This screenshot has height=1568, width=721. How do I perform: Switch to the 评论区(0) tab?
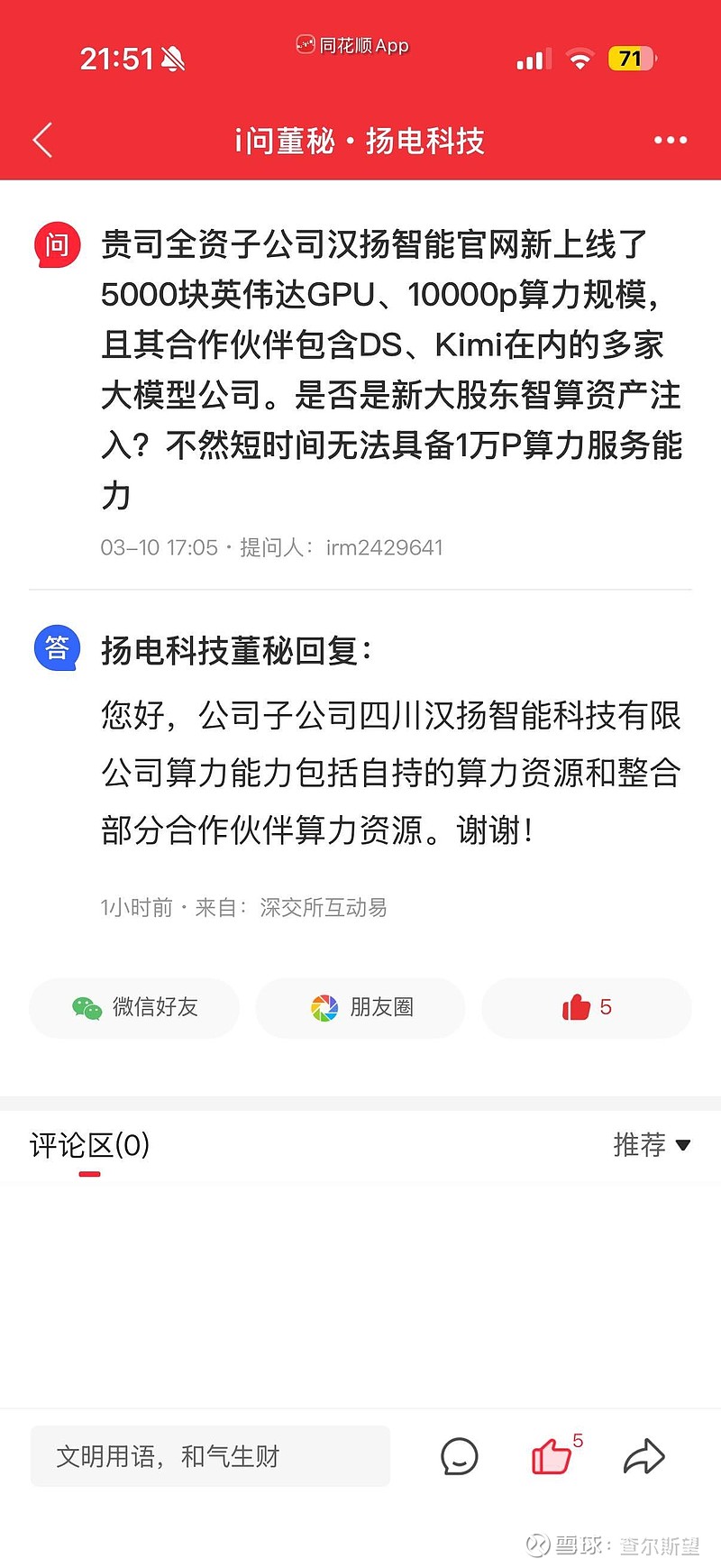click(89, 1147)
